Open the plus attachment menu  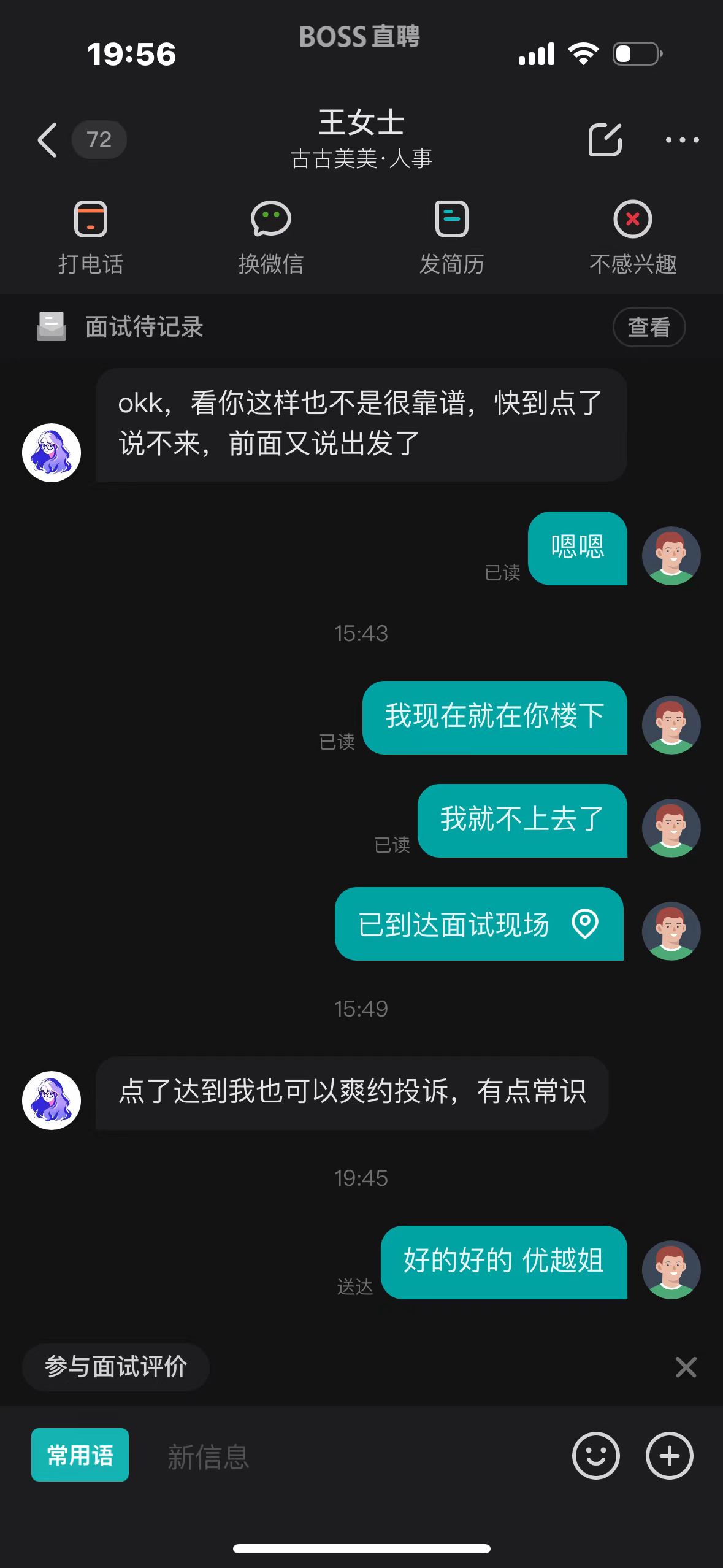tap(669, 1456)
